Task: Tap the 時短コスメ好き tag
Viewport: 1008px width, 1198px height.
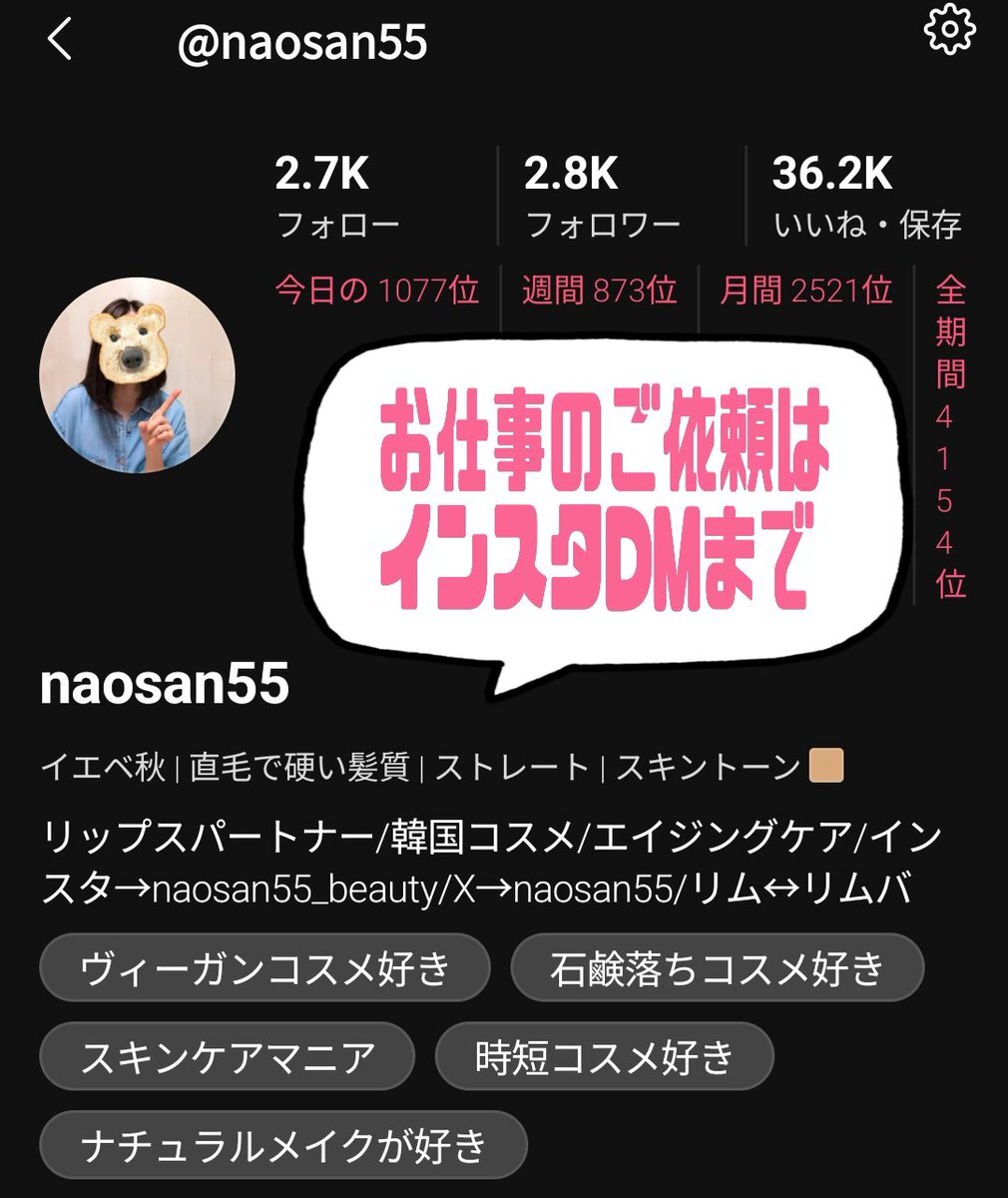Action: [604, 1056]
